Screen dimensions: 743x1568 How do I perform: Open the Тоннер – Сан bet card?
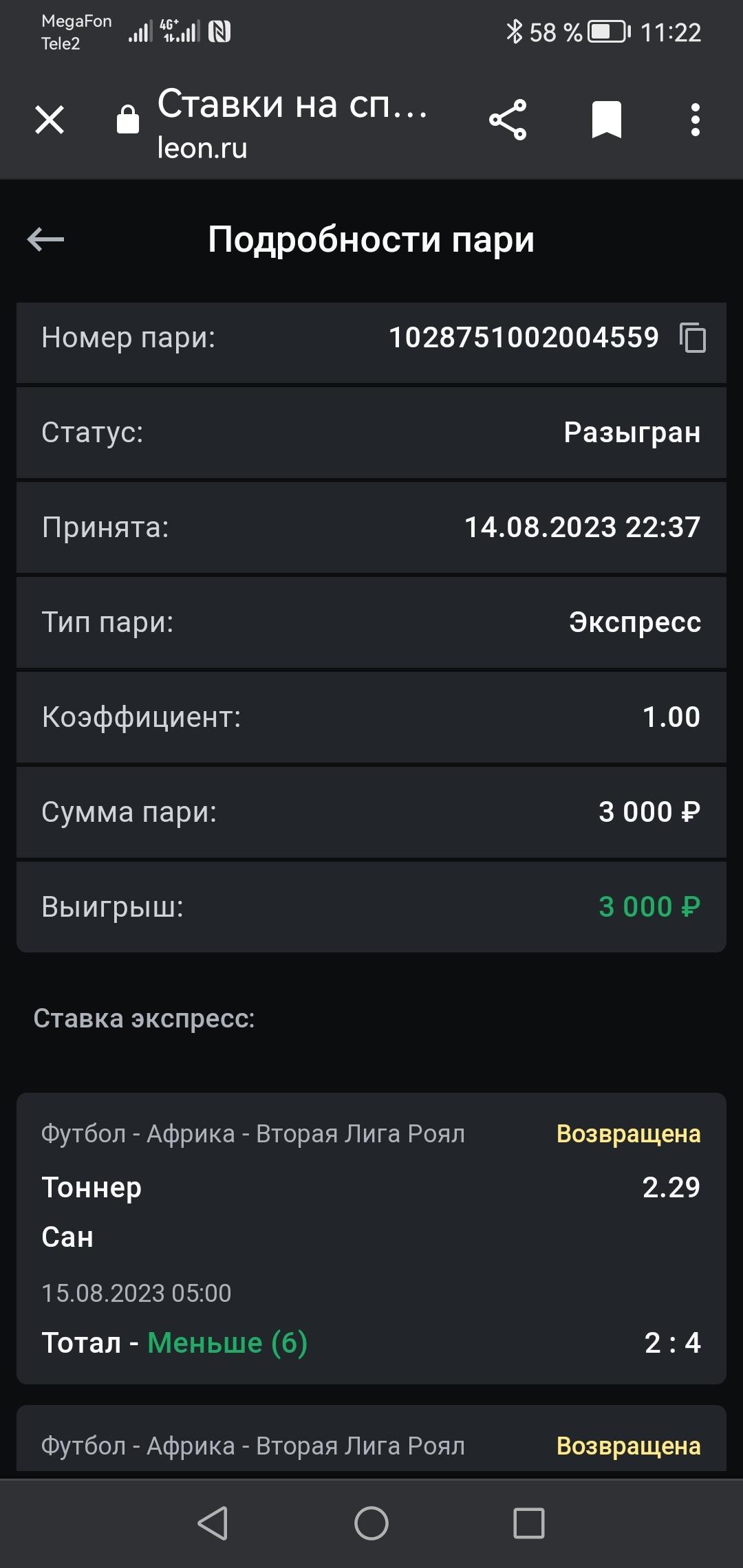pos(371,1238)
